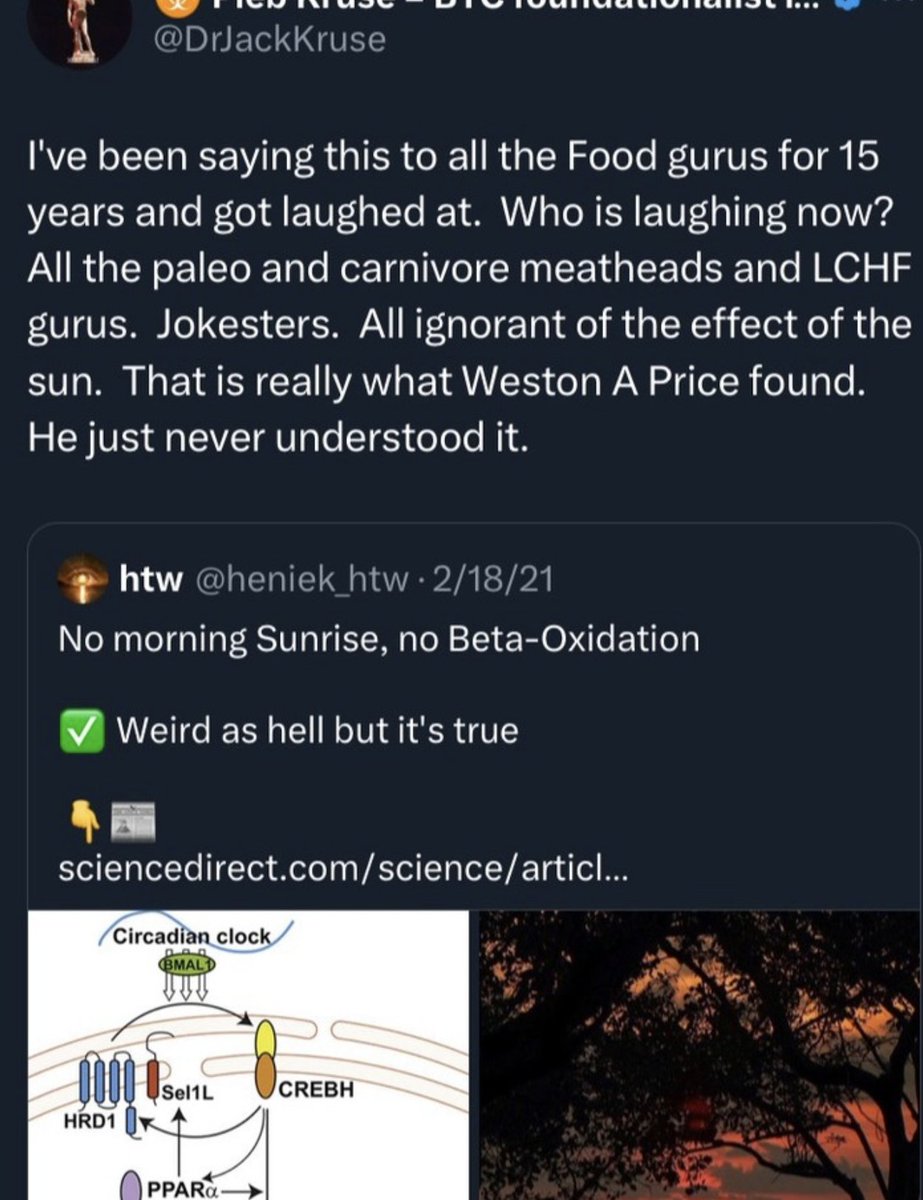View the sunset tree photo
923x1200 pixels.
click(x=698, y=1055)
